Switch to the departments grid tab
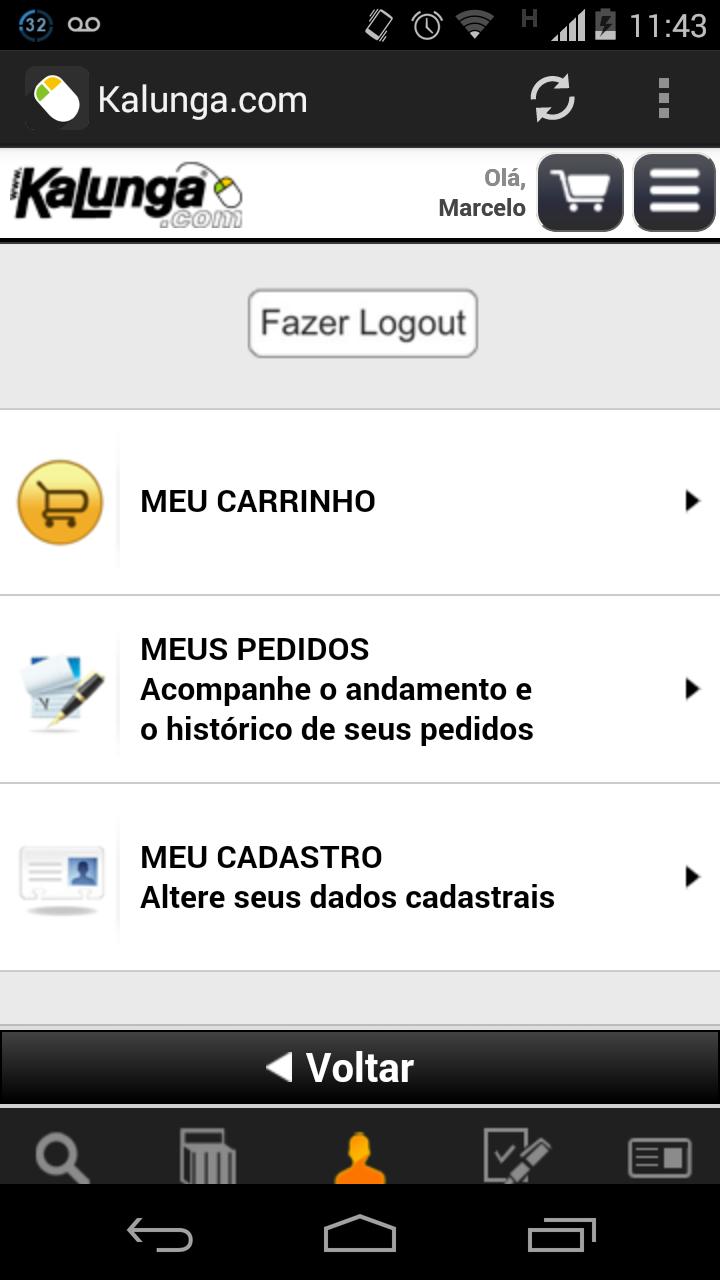The width and height of the screenshot is (720, 1280). [x=208, y=1158]
